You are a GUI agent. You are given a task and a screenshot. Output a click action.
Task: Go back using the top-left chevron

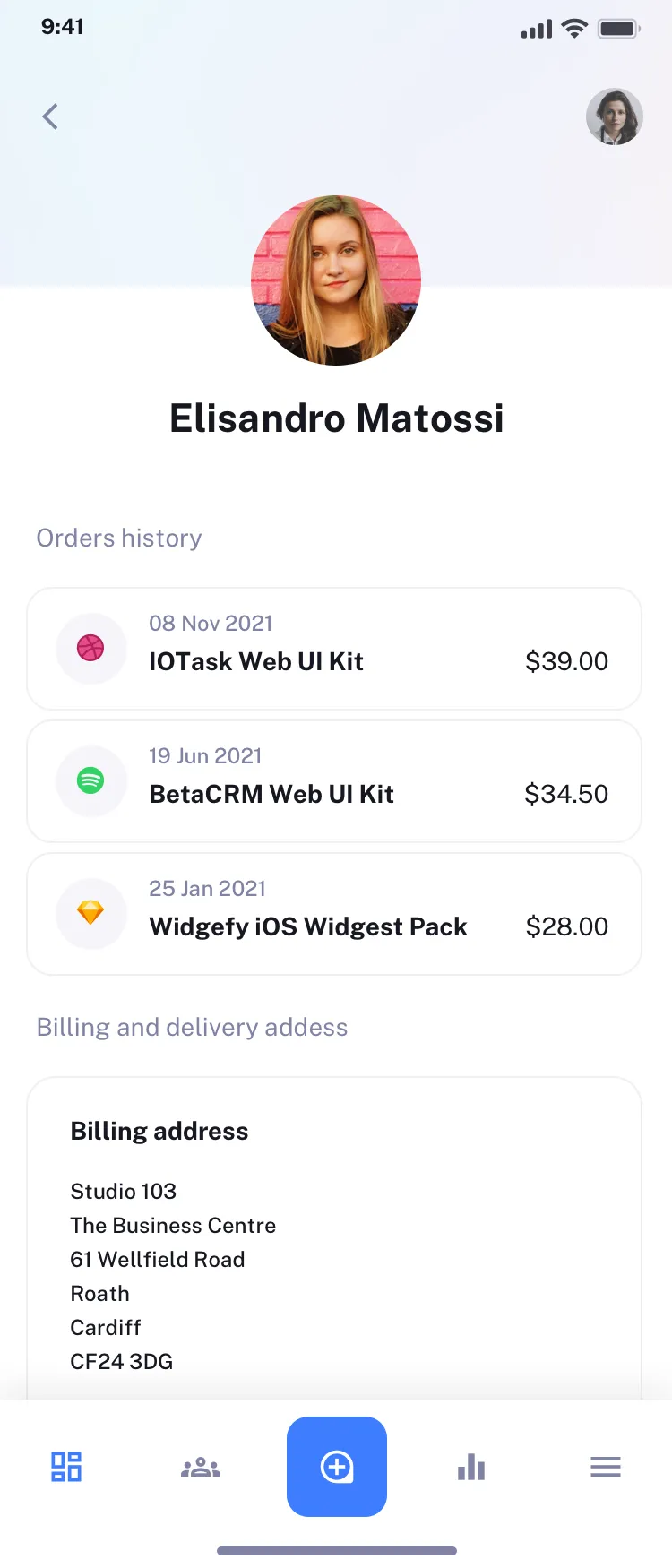point(49,116)
